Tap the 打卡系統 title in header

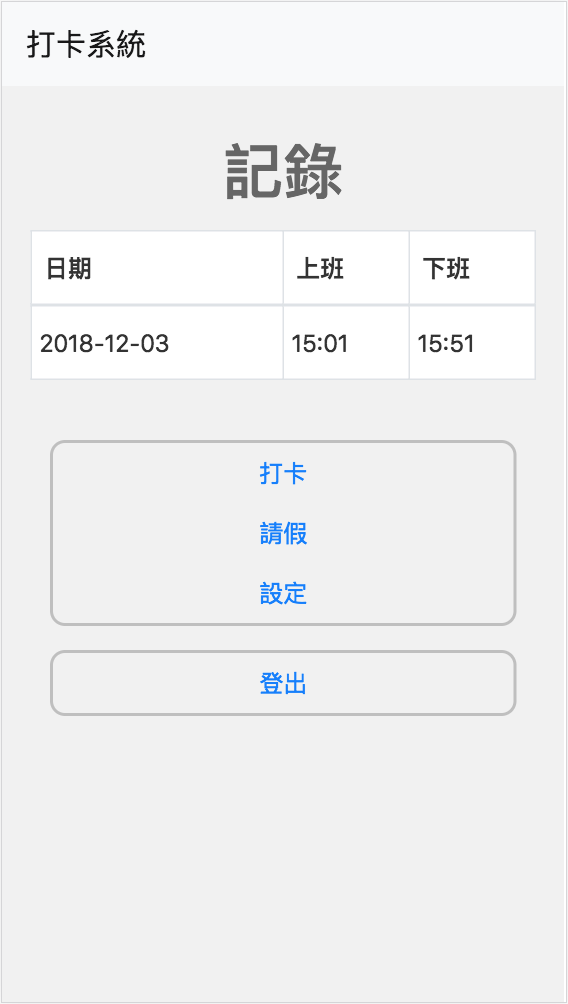[x=86, y=45]
